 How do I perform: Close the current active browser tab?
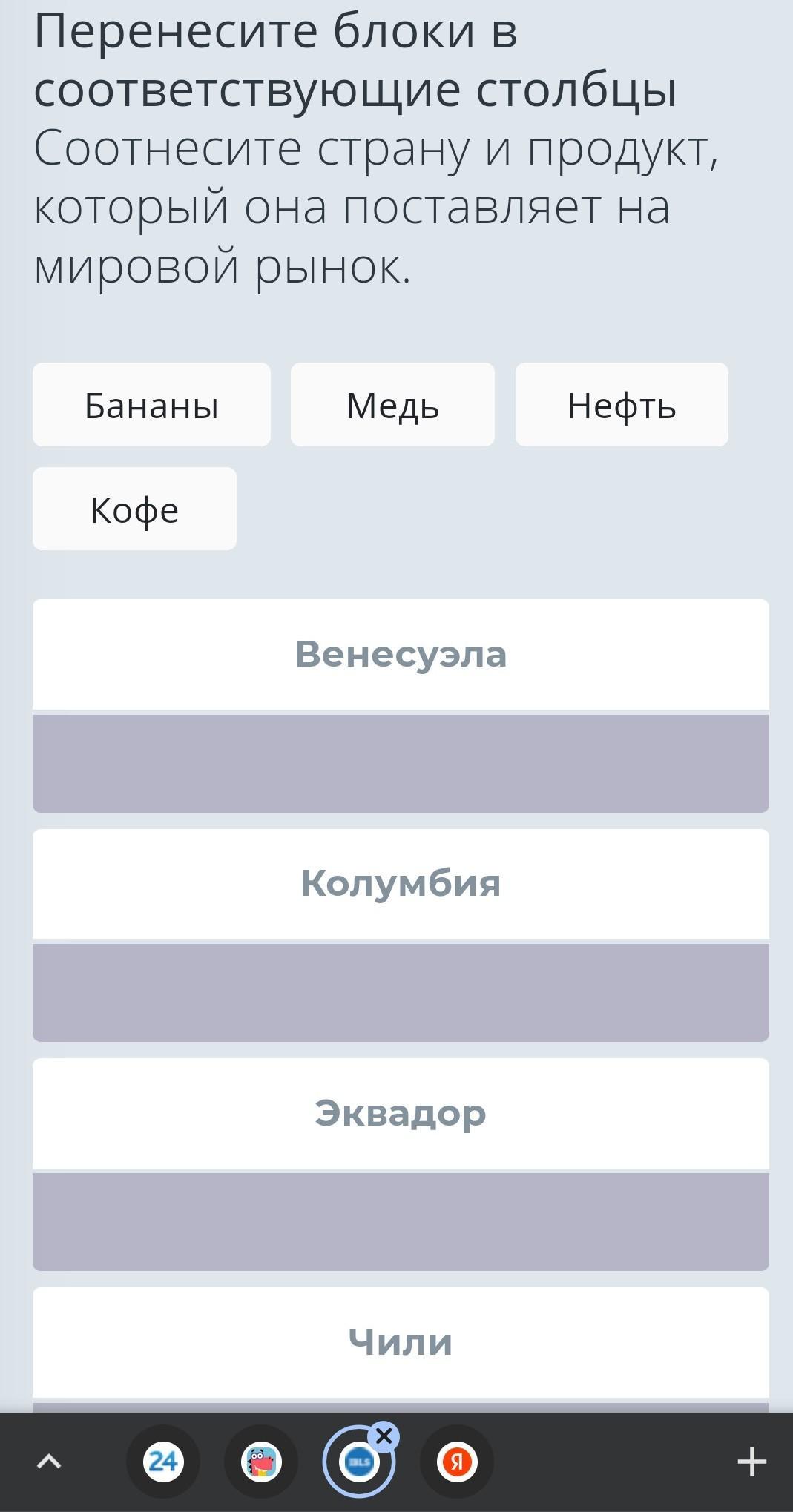click(x=384, y=1436)
